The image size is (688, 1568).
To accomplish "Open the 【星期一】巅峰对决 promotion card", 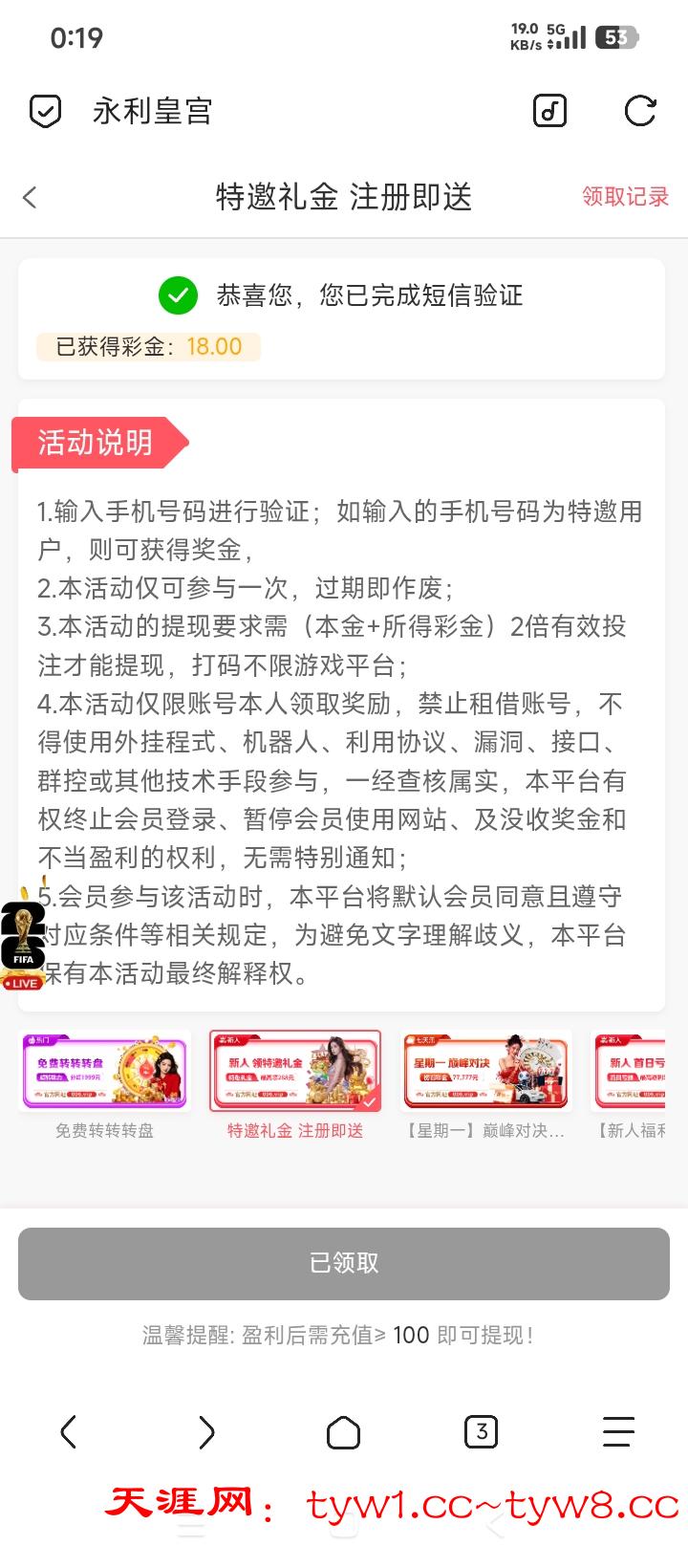I will (x=486, y=1086).
